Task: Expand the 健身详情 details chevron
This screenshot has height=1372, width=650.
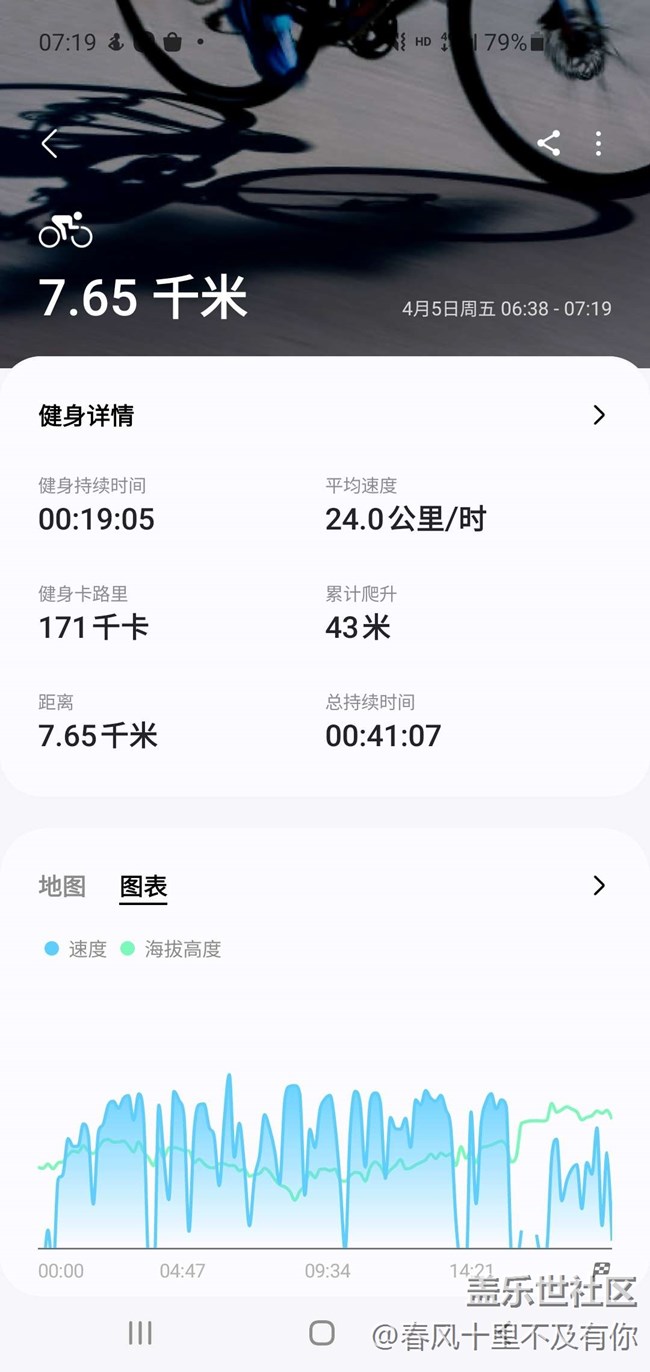Action: pos(598,415)
